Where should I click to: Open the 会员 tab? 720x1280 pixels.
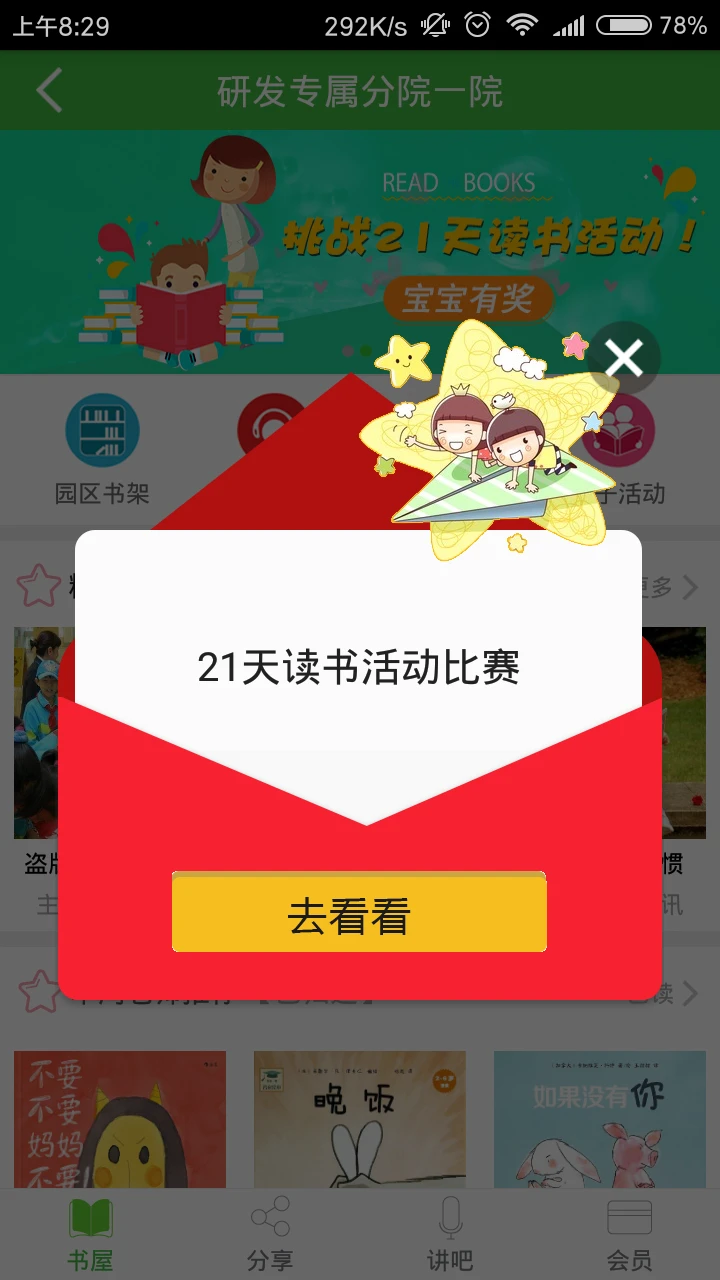point(629,1235)
